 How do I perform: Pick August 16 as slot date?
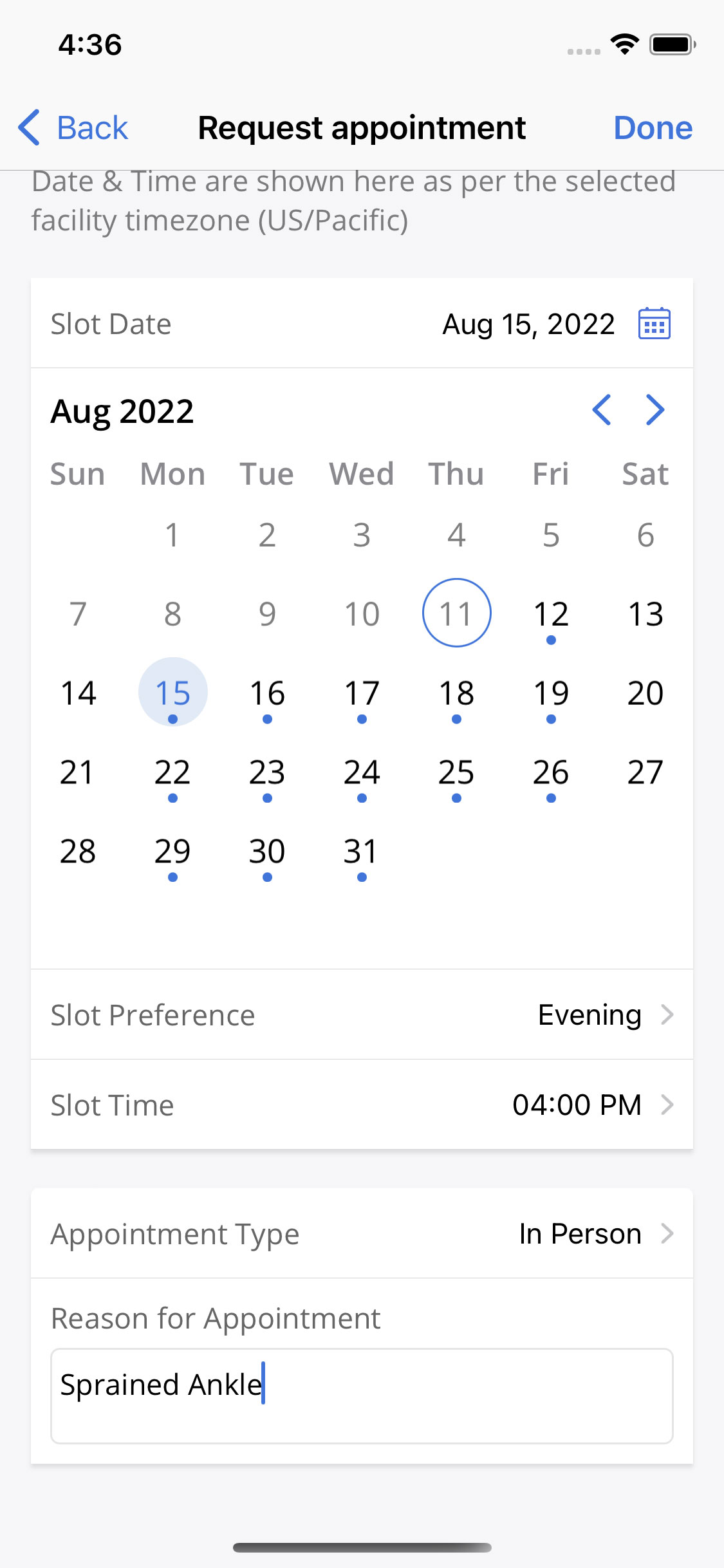tap(267, 693)
